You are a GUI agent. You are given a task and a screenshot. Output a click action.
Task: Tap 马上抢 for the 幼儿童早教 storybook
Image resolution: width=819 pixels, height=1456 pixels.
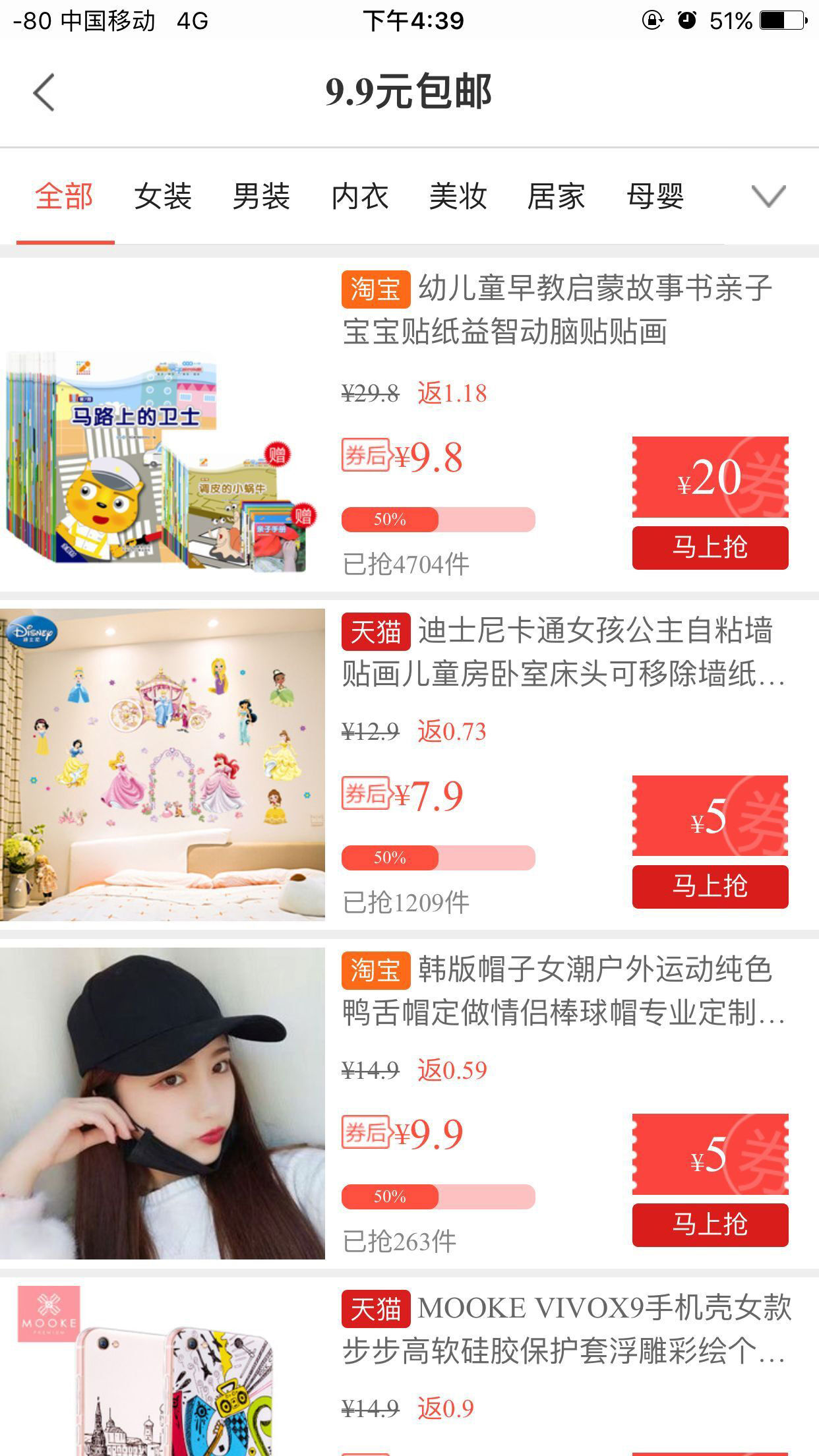[710, 547]
